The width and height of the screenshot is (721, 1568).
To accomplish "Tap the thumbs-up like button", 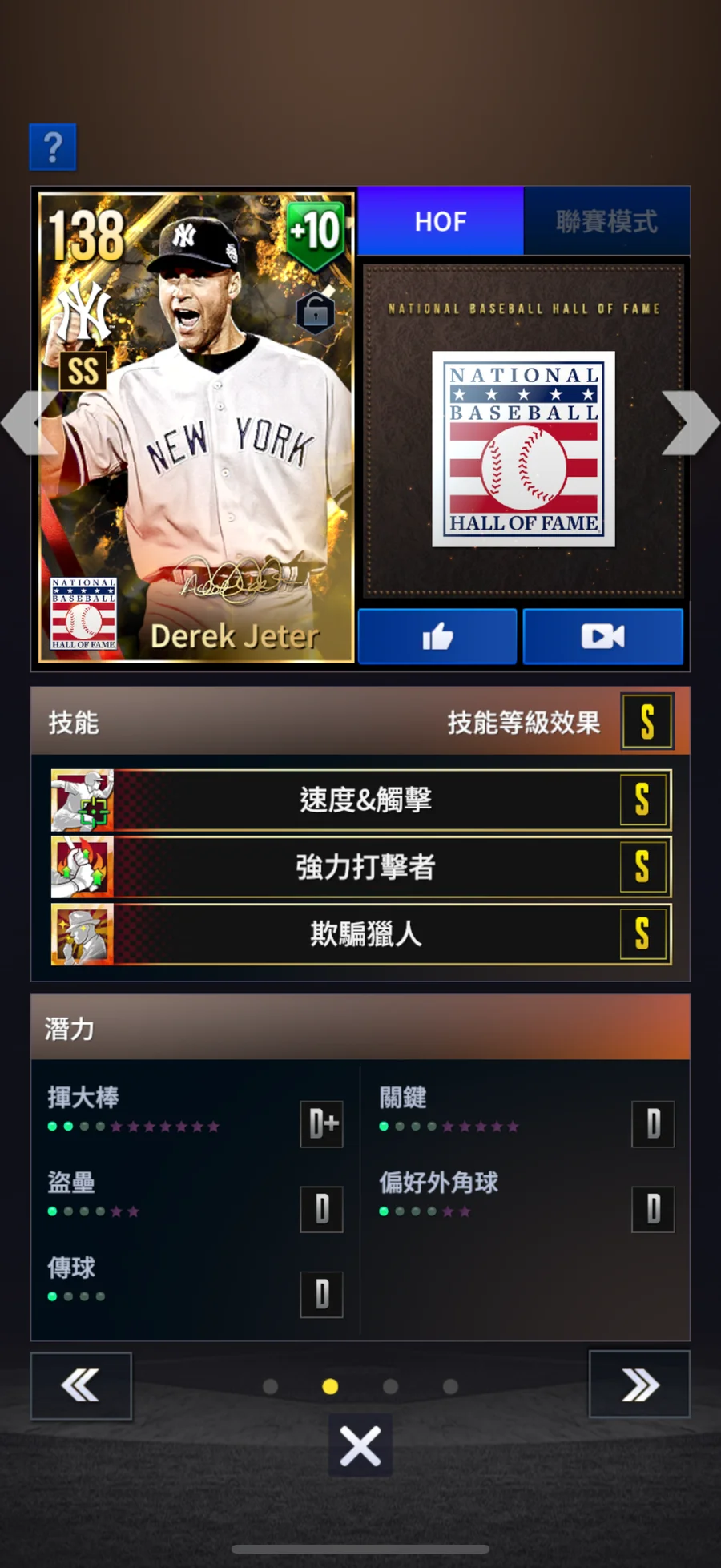I will coord(437,637).
